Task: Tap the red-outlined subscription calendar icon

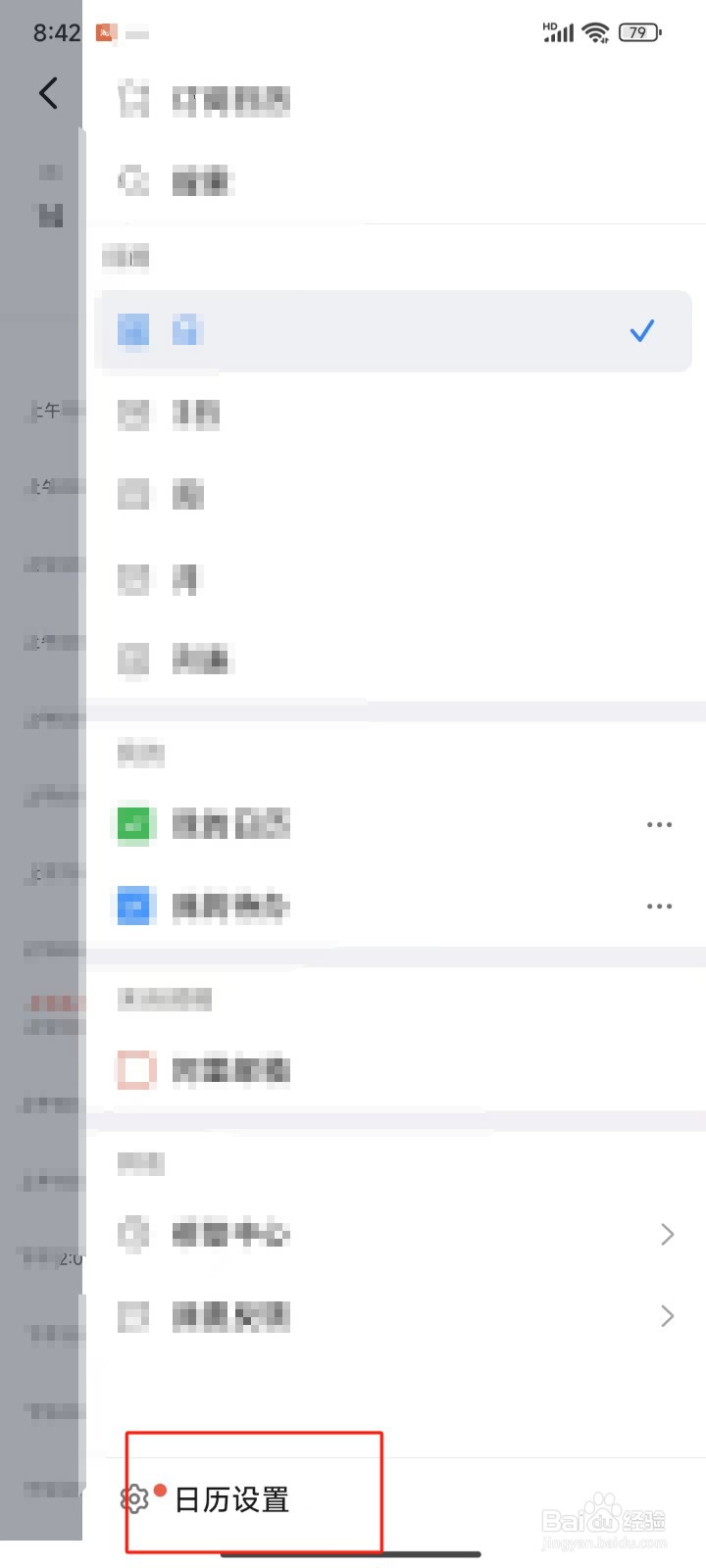Action: (134, 1069)
